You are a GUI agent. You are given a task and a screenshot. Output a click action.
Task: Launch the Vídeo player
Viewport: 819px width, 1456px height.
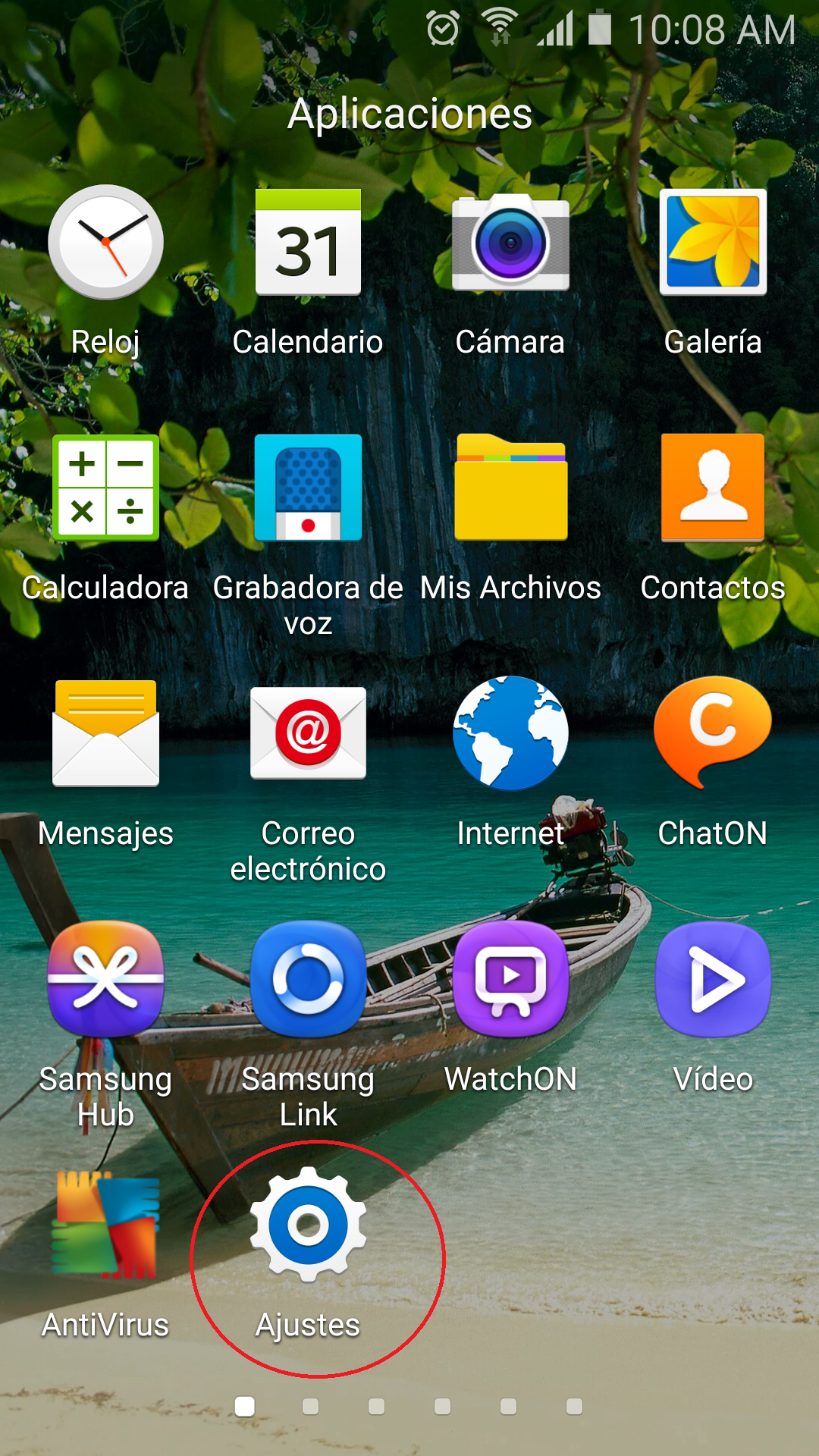point(713,979)
